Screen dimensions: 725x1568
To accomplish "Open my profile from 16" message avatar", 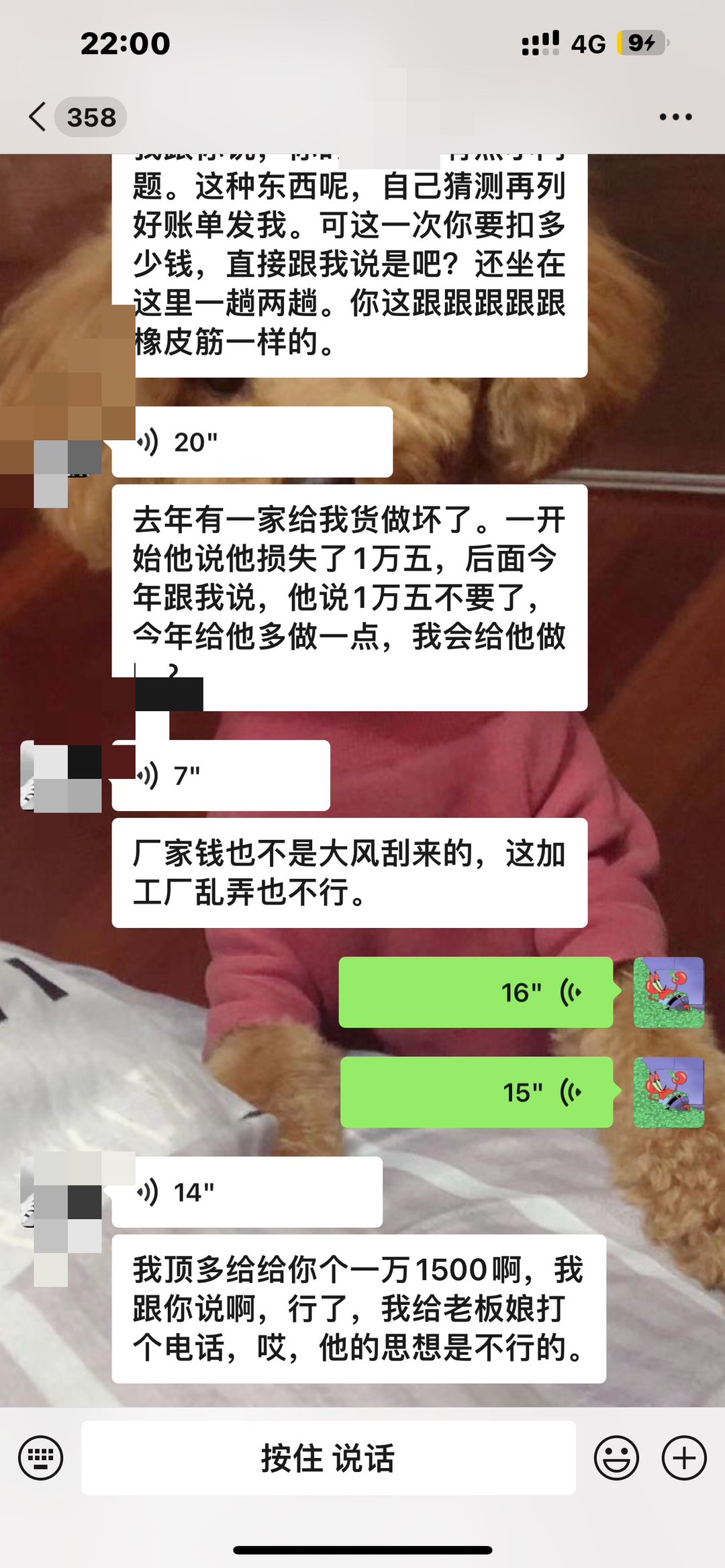I will tap(669, 992).
